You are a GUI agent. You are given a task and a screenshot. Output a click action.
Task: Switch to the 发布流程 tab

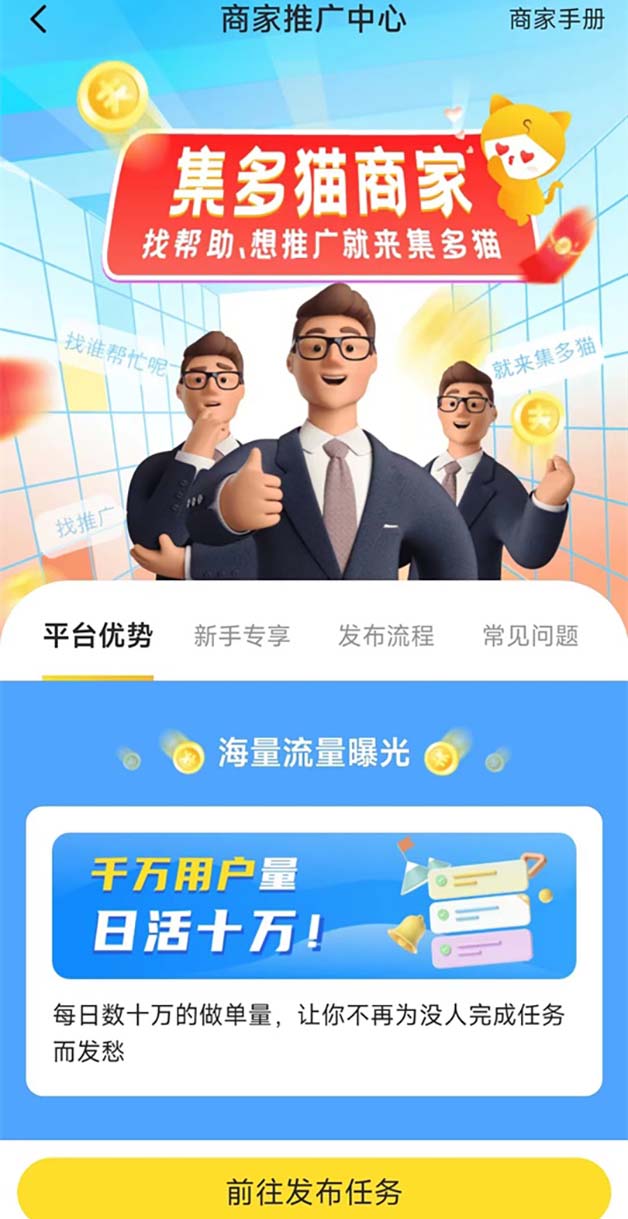(386, 636)
